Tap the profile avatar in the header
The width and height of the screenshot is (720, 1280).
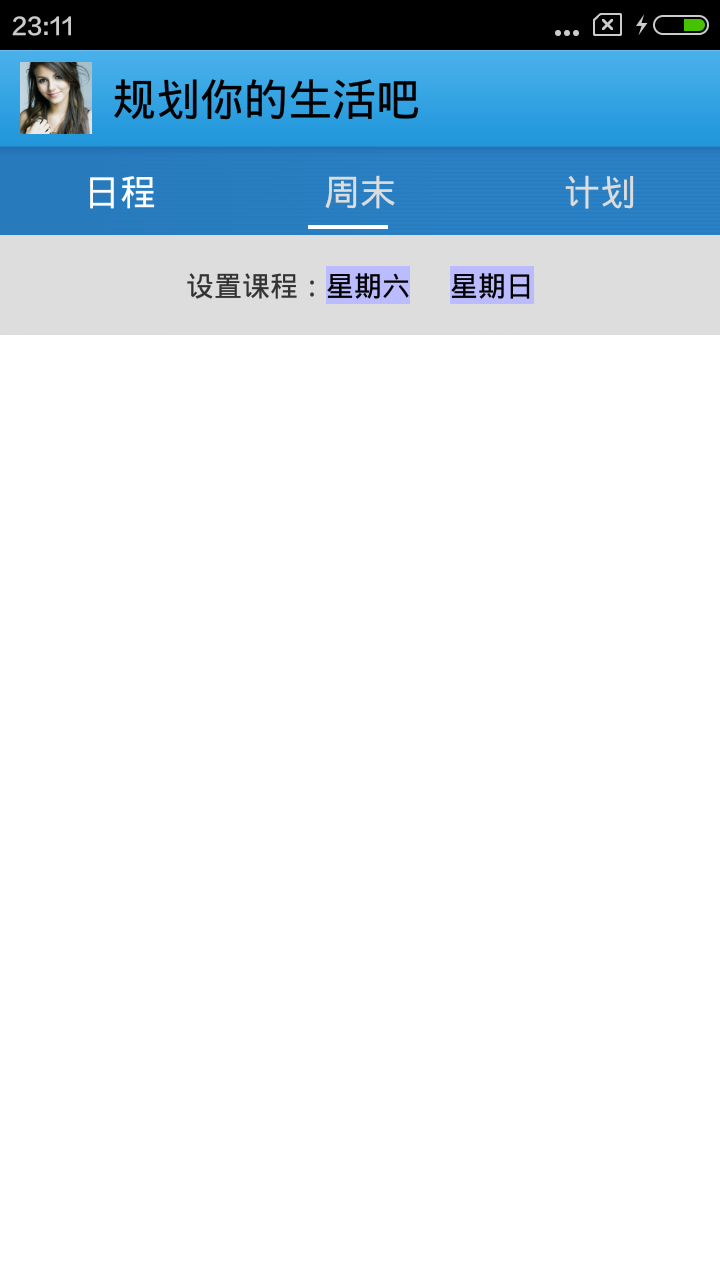tap(56, 98)
